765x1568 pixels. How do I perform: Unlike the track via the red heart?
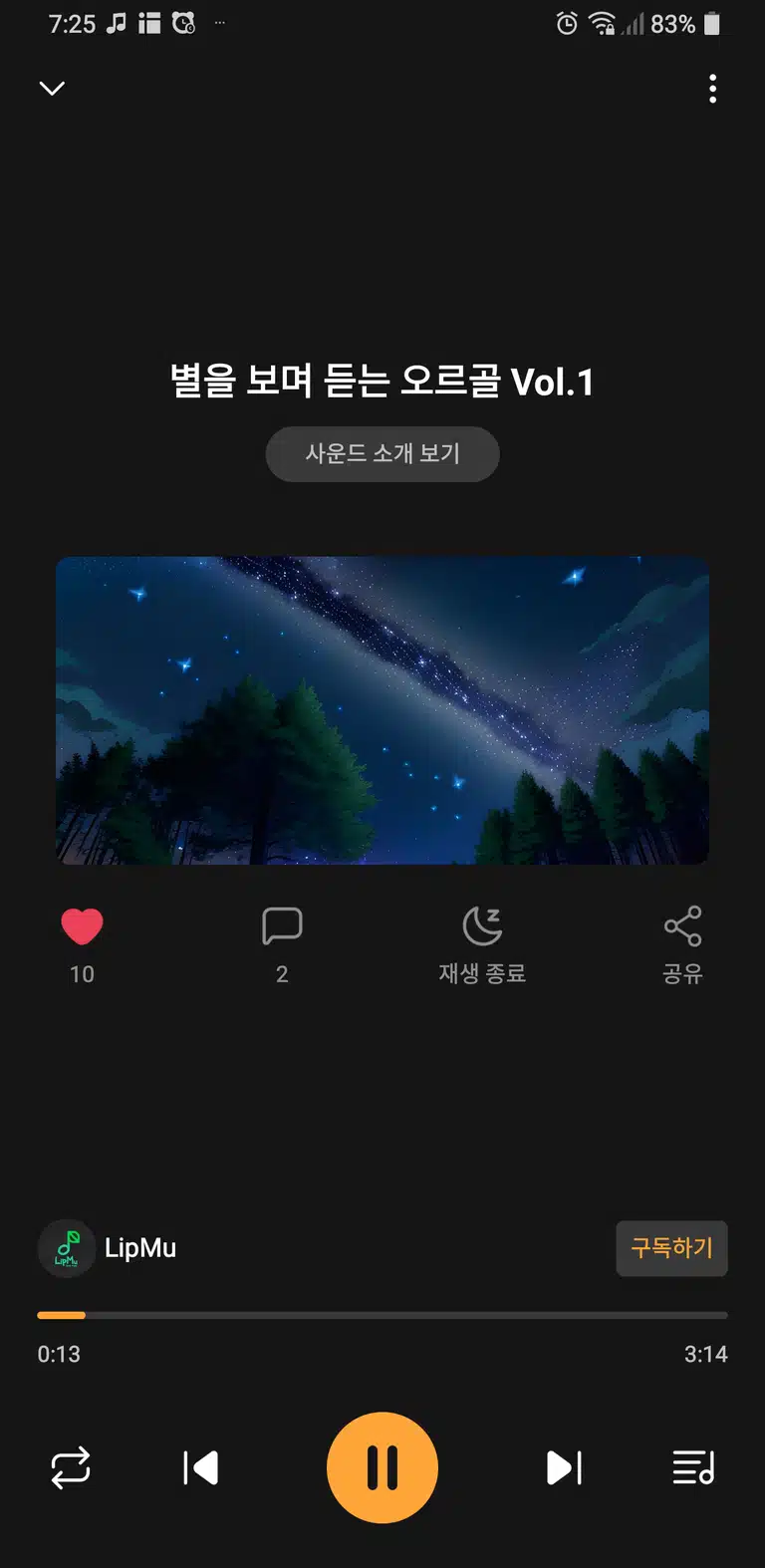point(82,926)
